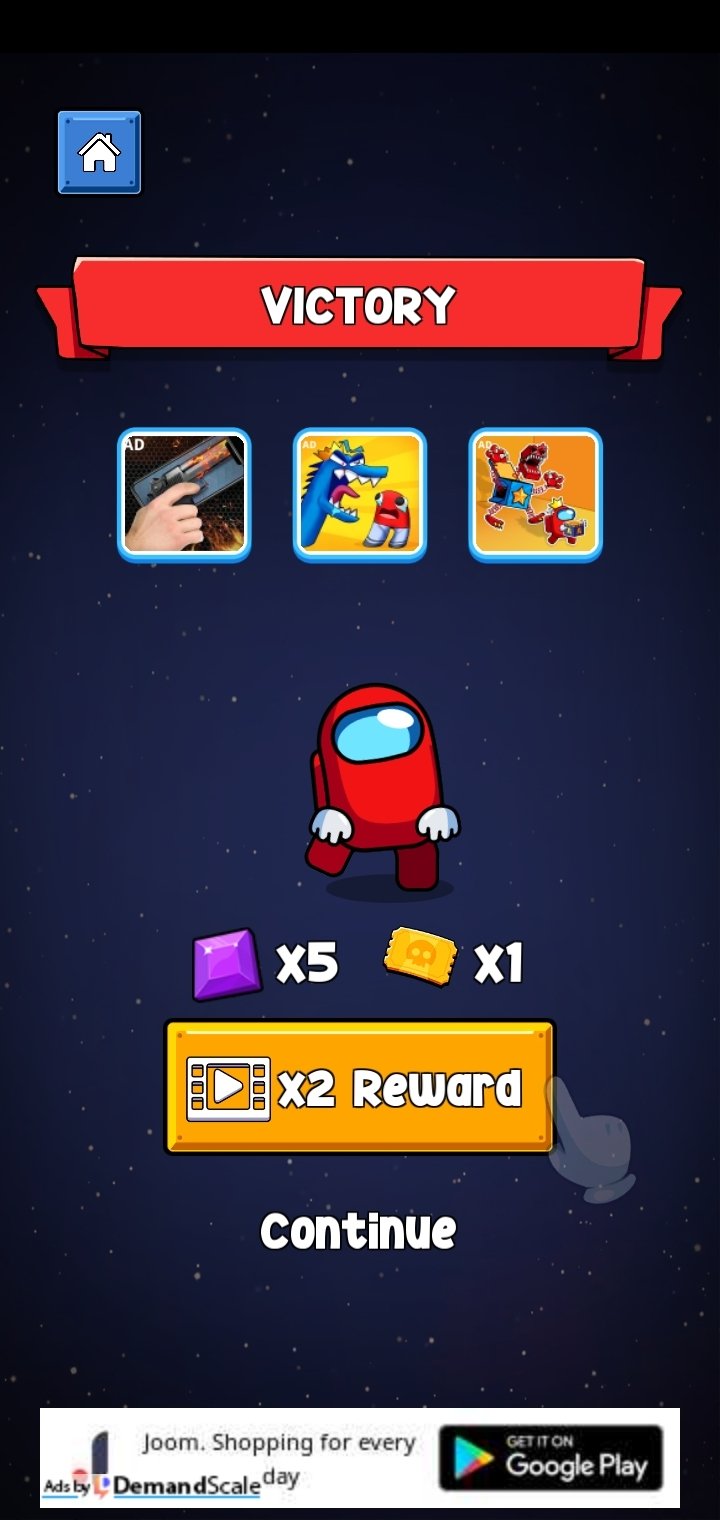Watch video for x2 Reward
Viewport: 720px width, 1520px height.
[x=360, y=1087]
